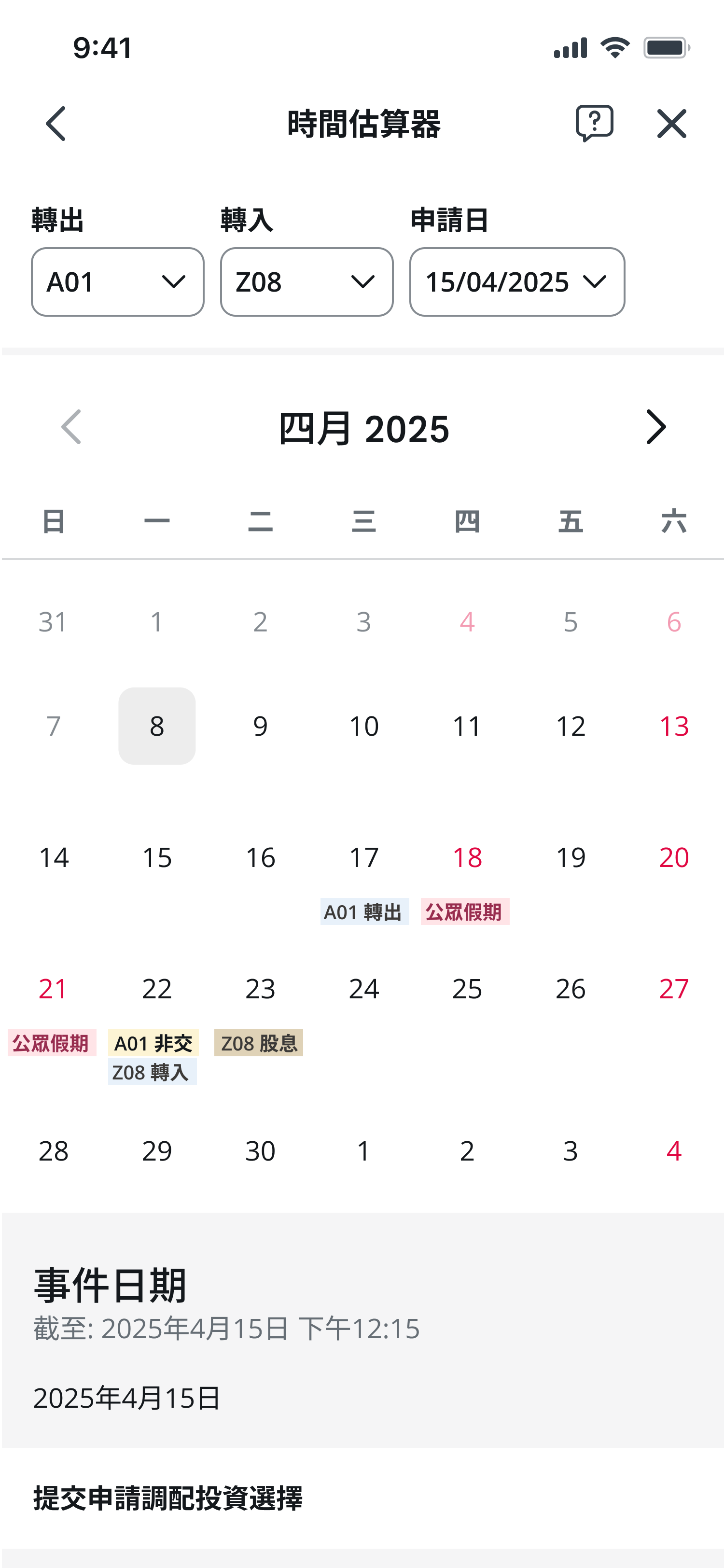Go back using the top-left arrow

click(56, 124)
